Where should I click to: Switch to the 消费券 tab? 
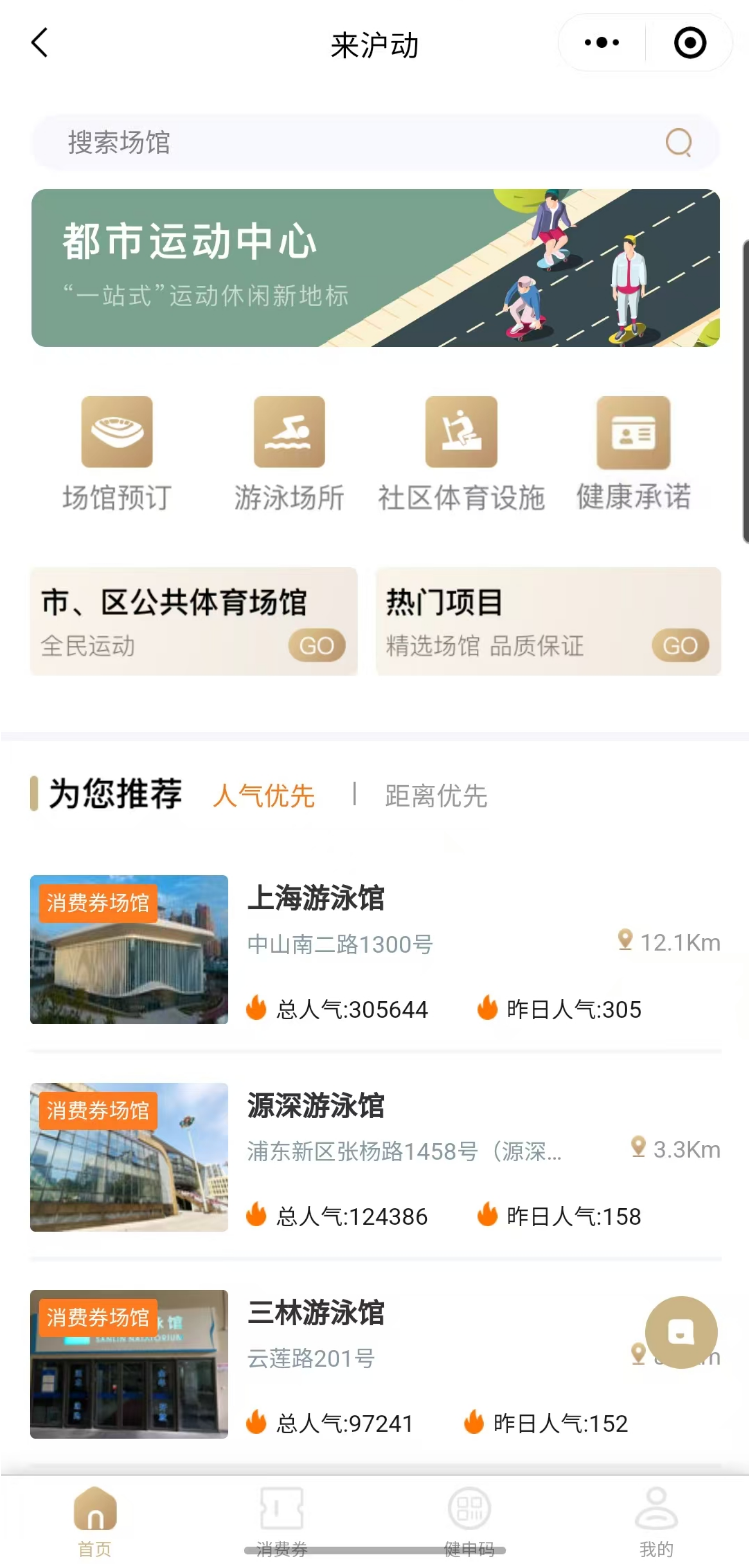coord(282,1522)
